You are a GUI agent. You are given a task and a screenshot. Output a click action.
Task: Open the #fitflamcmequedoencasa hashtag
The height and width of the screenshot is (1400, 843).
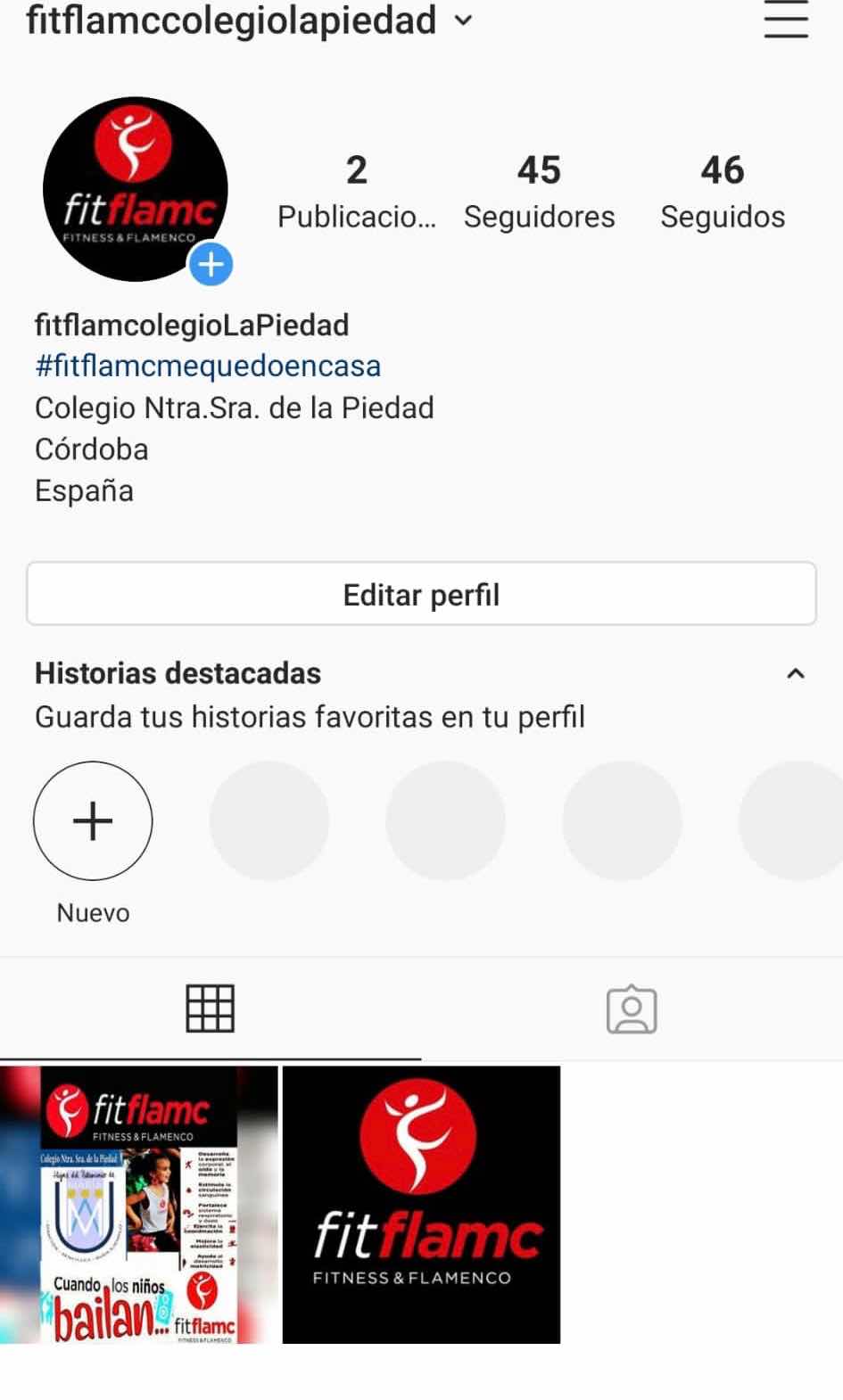[208, 366]
